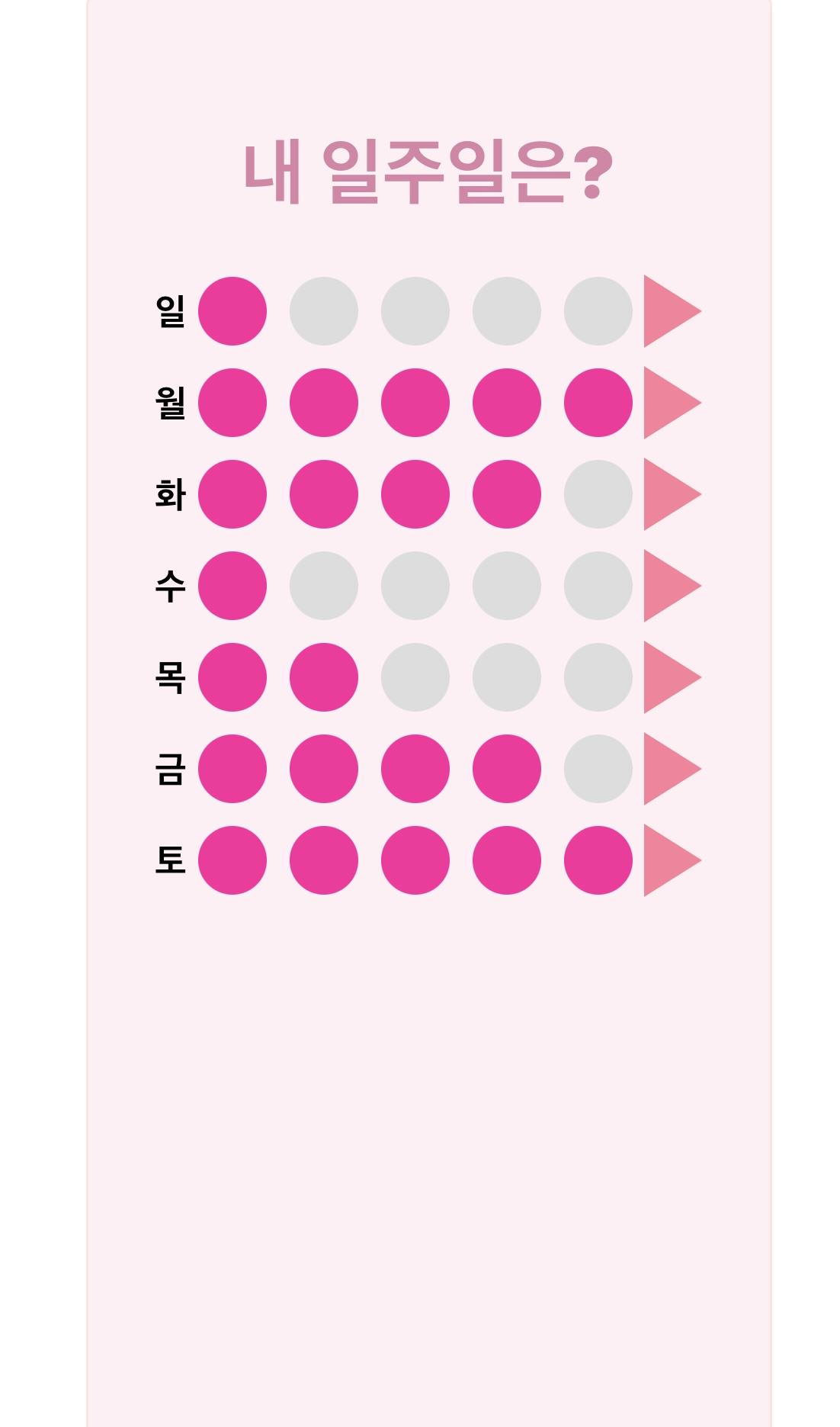This screenshot has height=1427, width=840.
Task: Tap the triangle arrow in the 목 row
Action: (667, 677)
